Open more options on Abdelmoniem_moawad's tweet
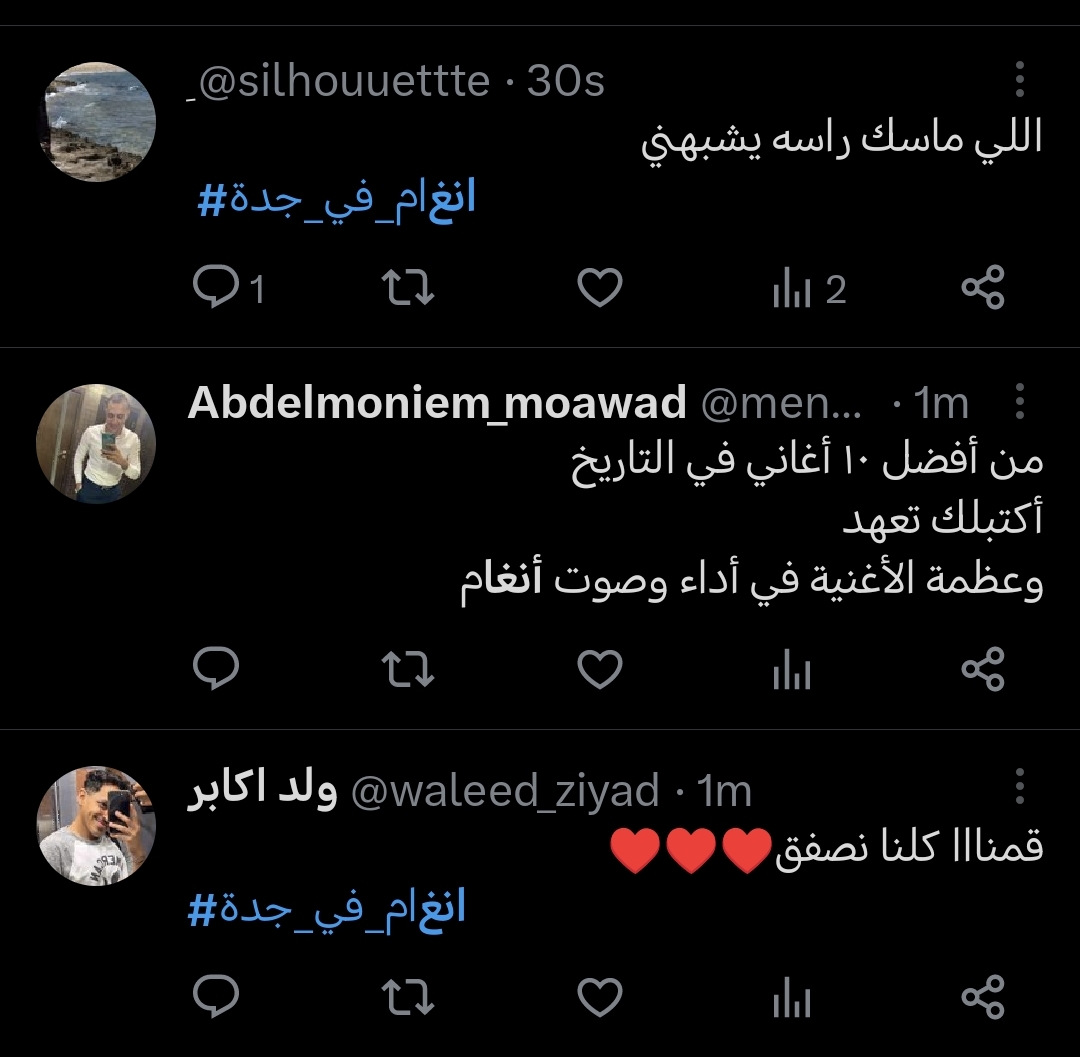Image resolution: width=1080 pixels, height=1057 pixels. click(x=1019, y=402)
